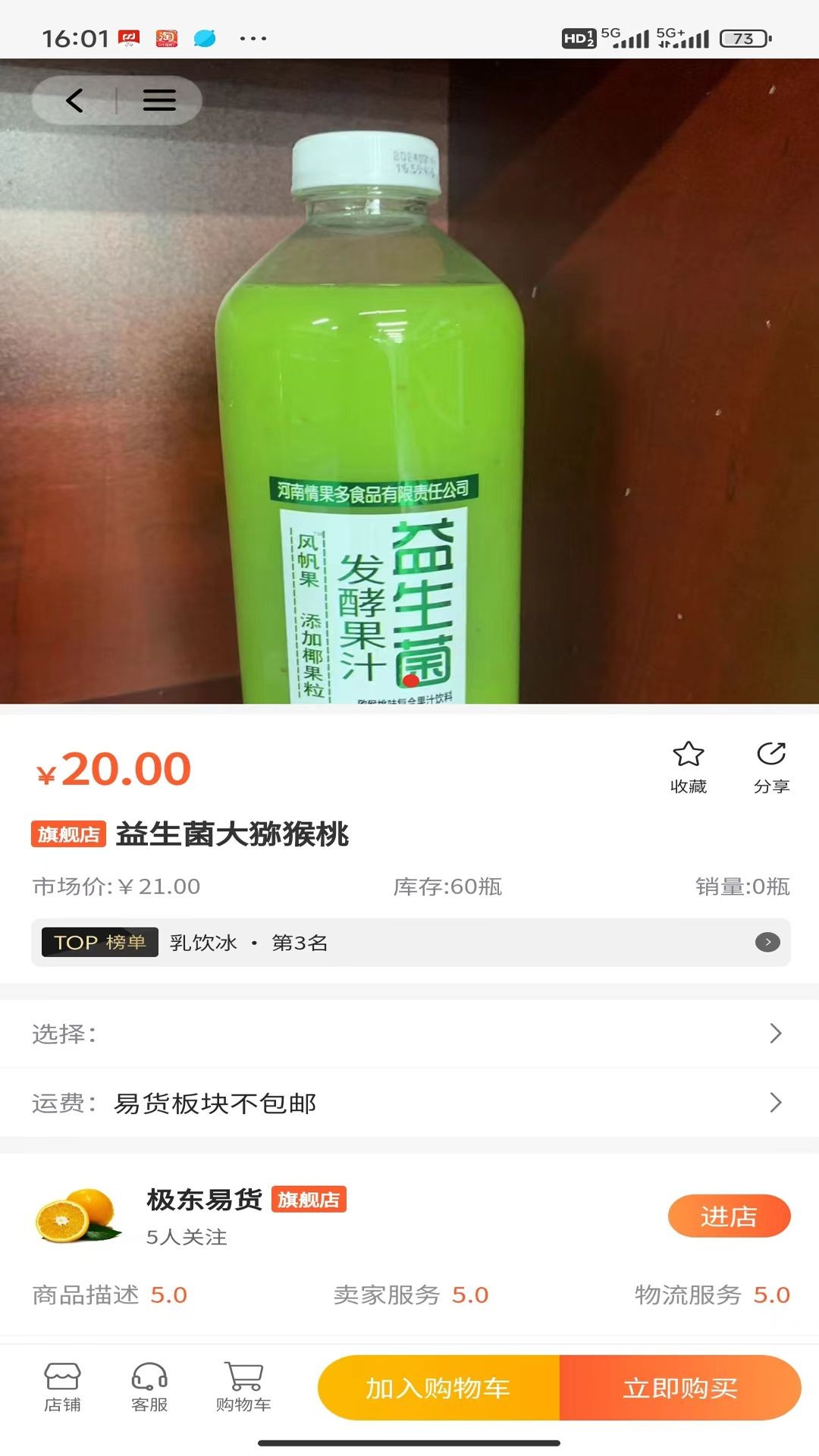The width and height of the screenshot is (819, 1456).
Task: View the TOP 榜单 ranking badge
Action: pos(99,943)
